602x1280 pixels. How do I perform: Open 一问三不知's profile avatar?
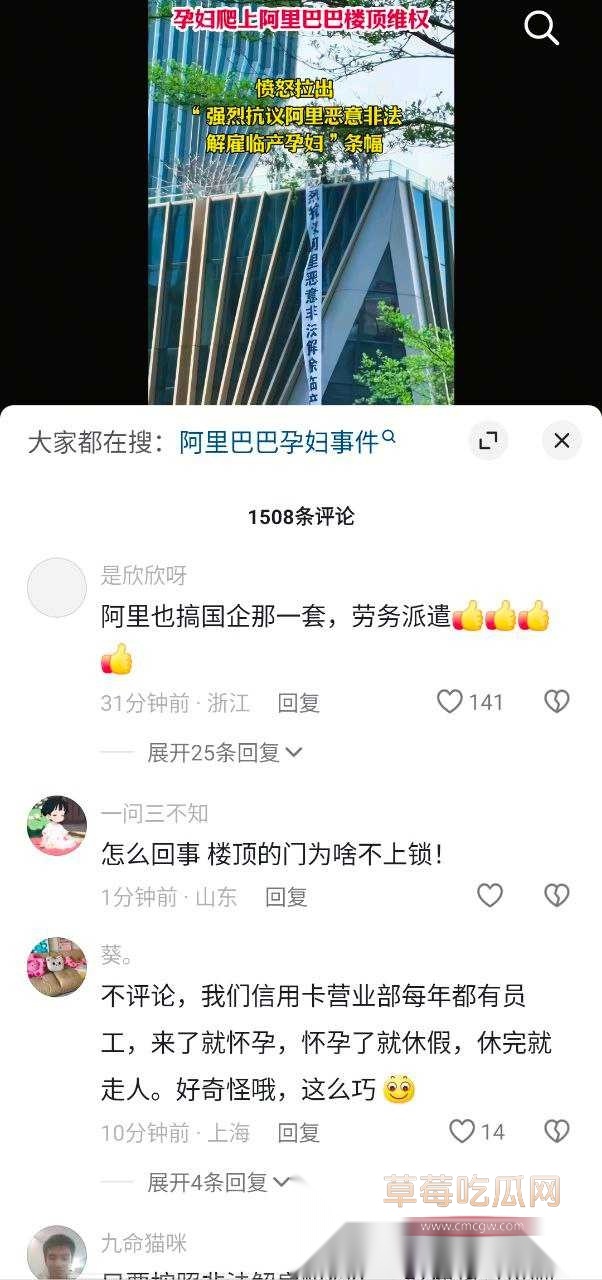(56, 825)
